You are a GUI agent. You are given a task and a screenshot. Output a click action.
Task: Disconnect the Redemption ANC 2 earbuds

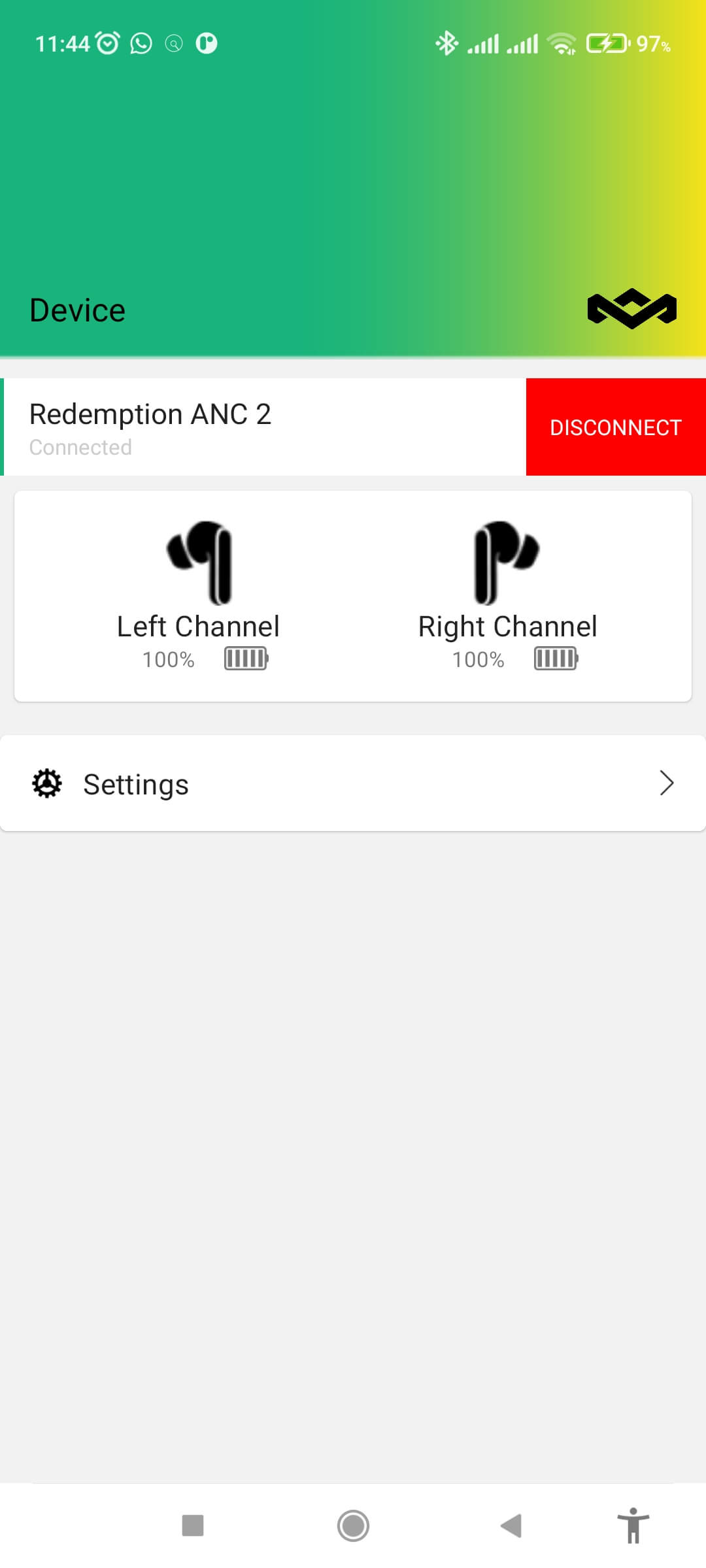(x=615, y=427)
